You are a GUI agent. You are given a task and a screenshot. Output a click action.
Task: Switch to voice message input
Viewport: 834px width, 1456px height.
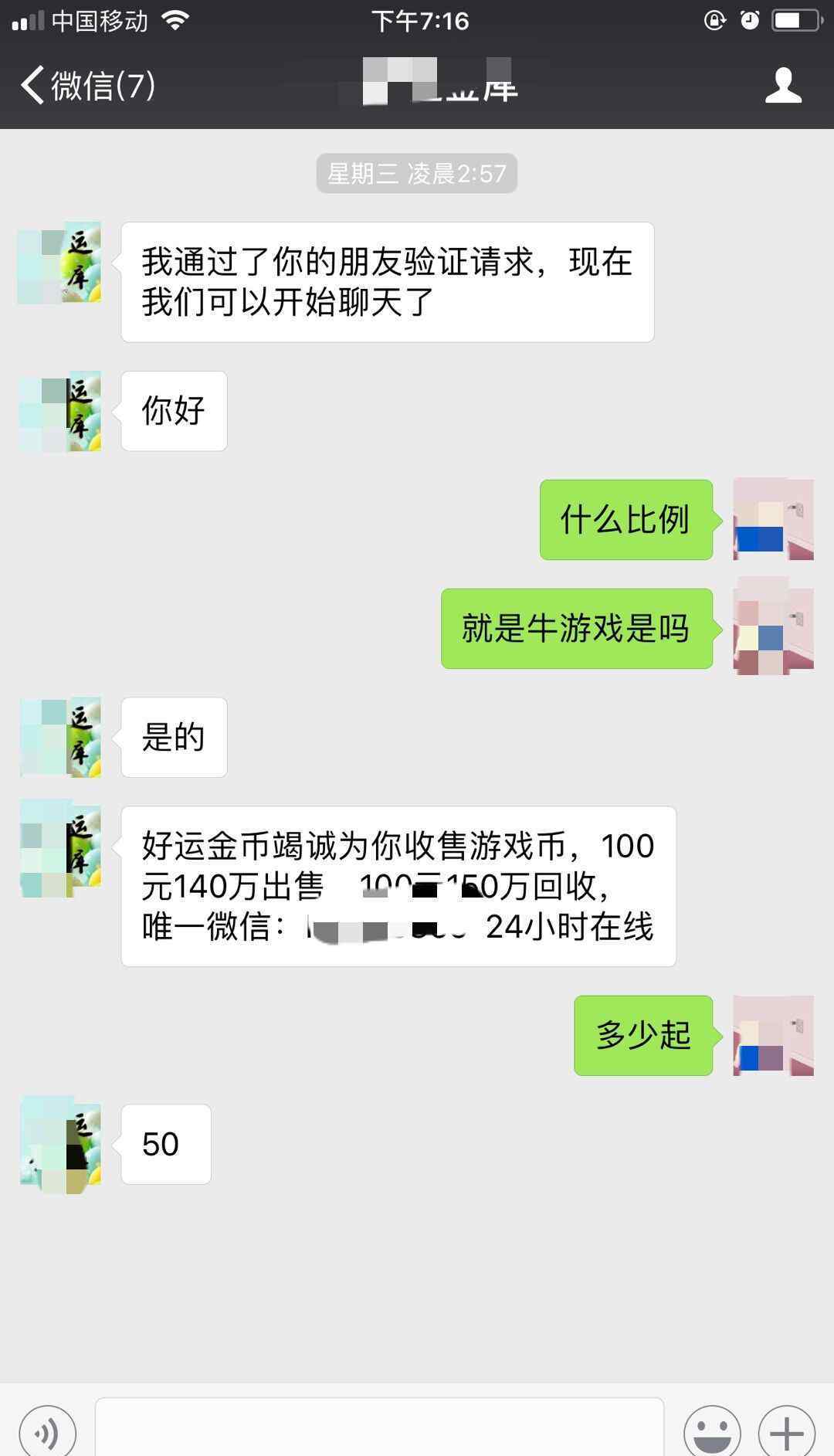point(48,1433)
